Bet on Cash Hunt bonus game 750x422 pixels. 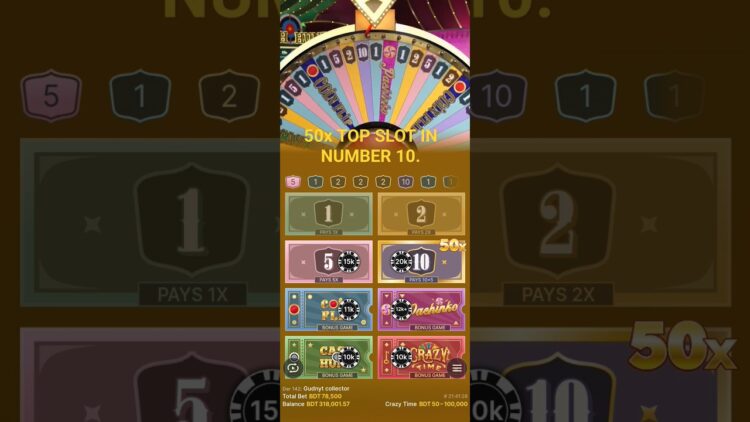tap(328, 357)
